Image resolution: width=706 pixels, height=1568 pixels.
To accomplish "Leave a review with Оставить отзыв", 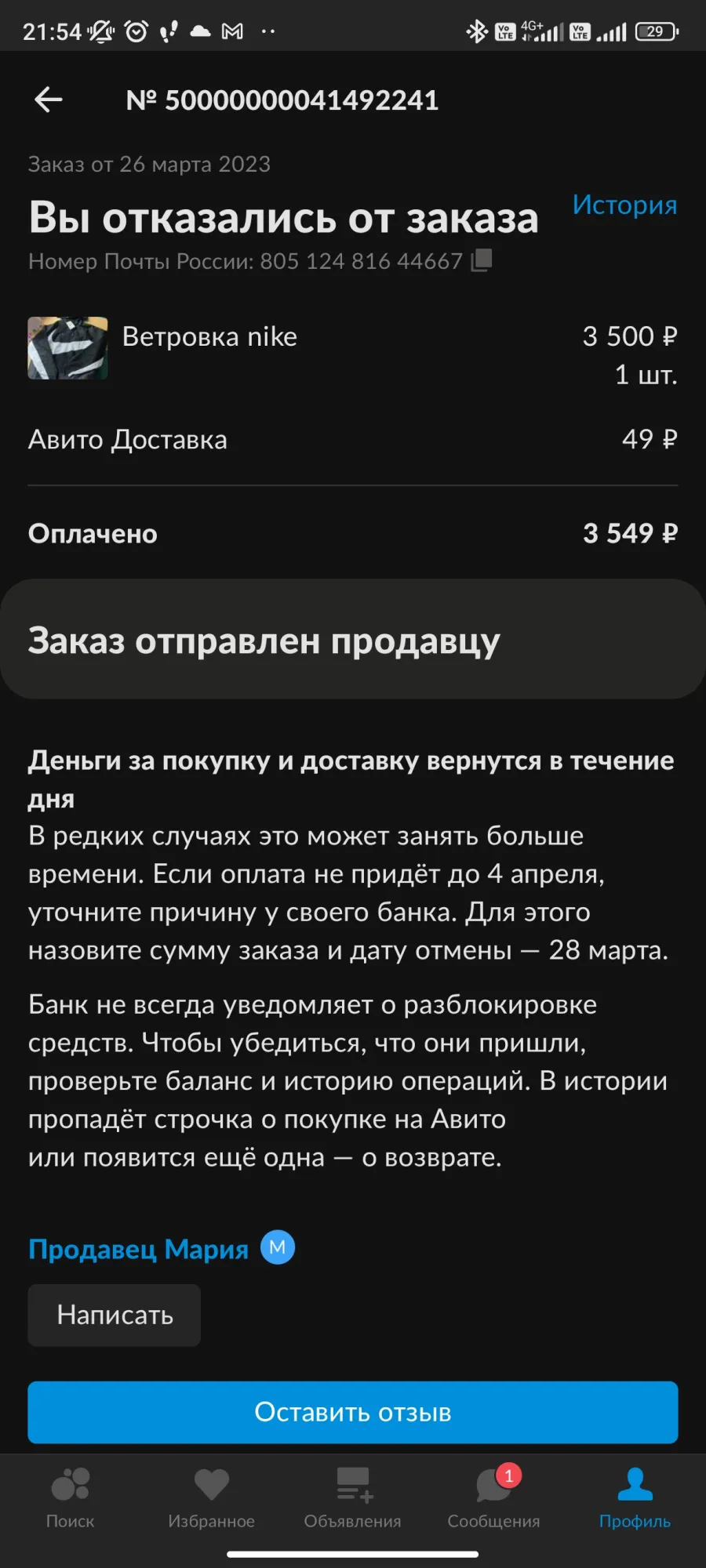I will pyautogui.click(x=353, y=1412).
